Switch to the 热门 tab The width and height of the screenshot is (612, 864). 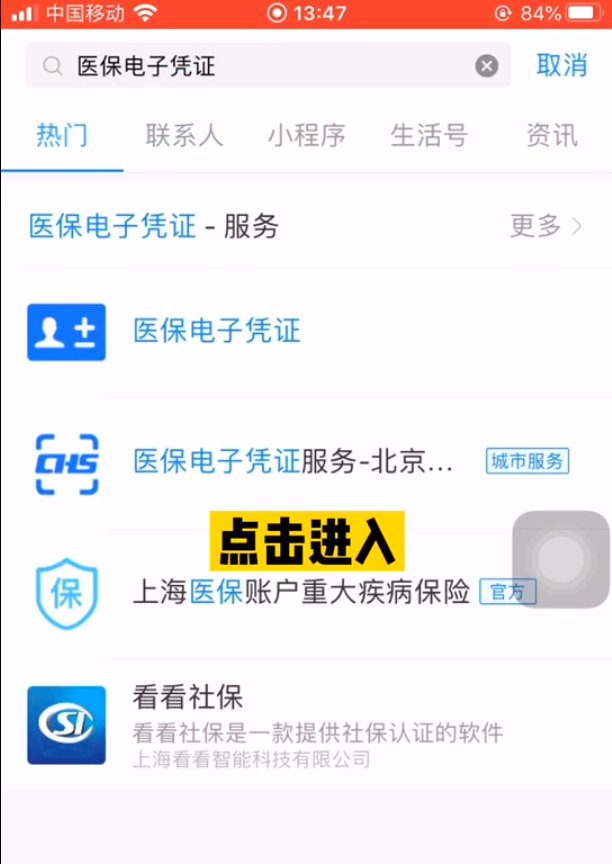pyautogui.click(x=62, y=136)
